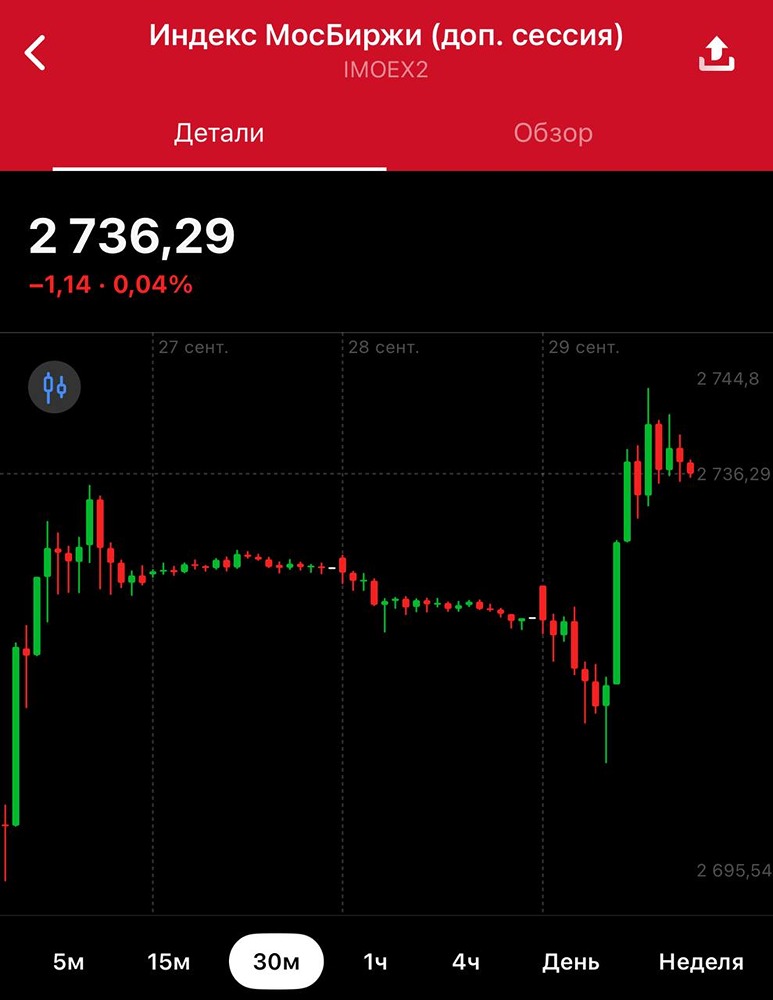
Task: Switch to the Обзор tab
Action: coord(553,133)
